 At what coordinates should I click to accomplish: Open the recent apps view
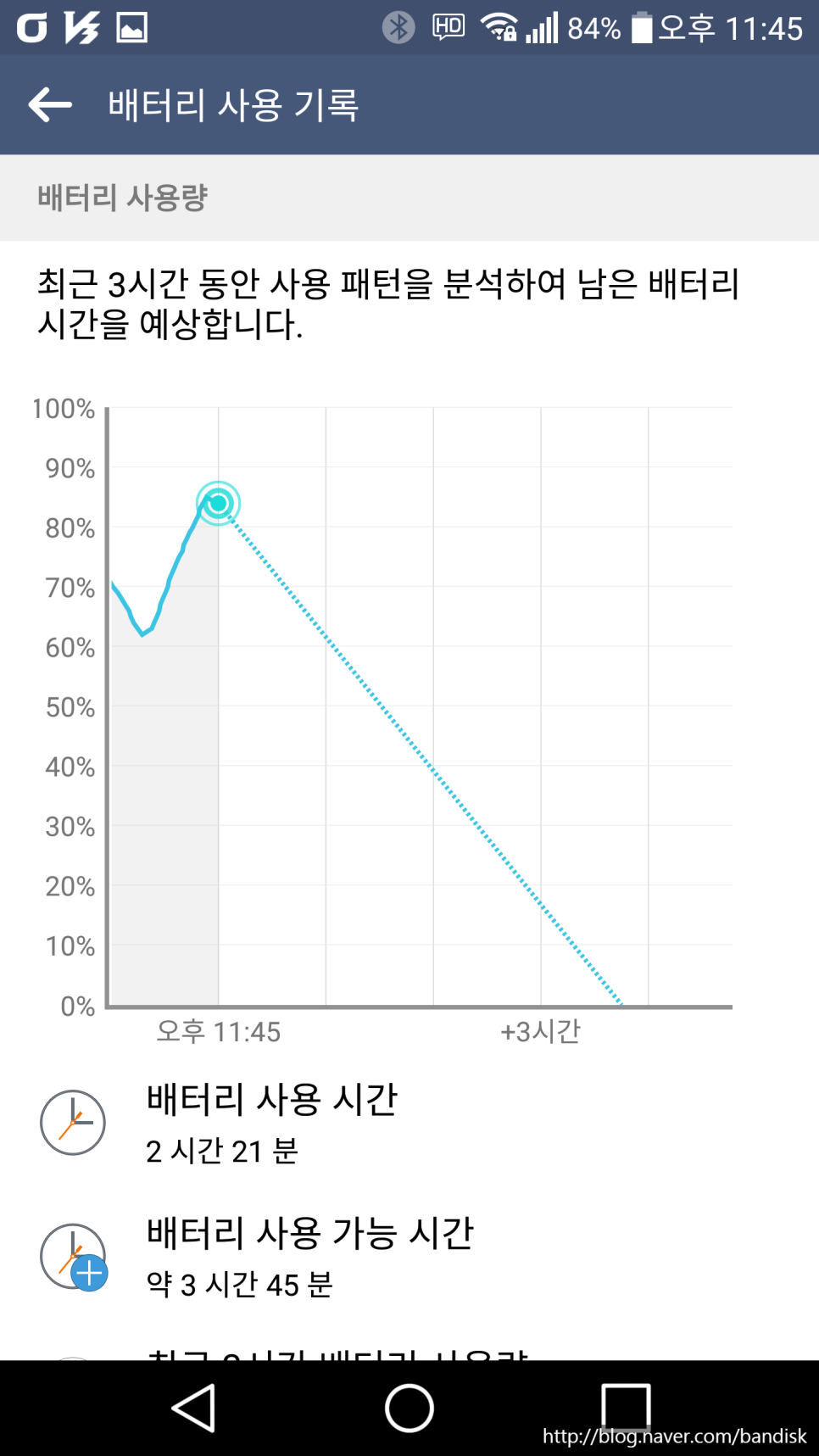tap(626, 1408)
